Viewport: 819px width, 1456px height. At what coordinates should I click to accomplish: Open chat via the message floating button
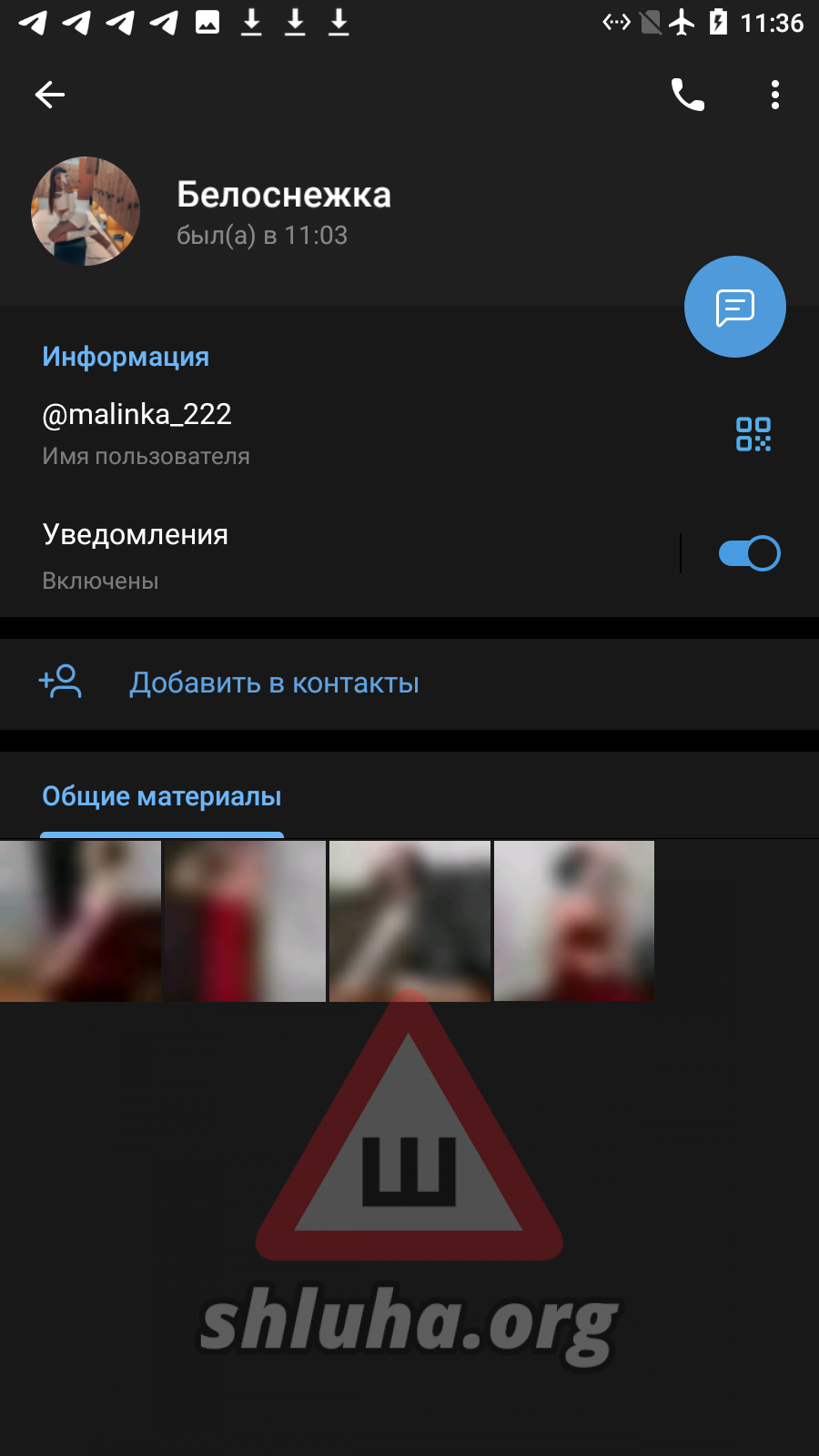pyautogui.click(x=735, y=307)
